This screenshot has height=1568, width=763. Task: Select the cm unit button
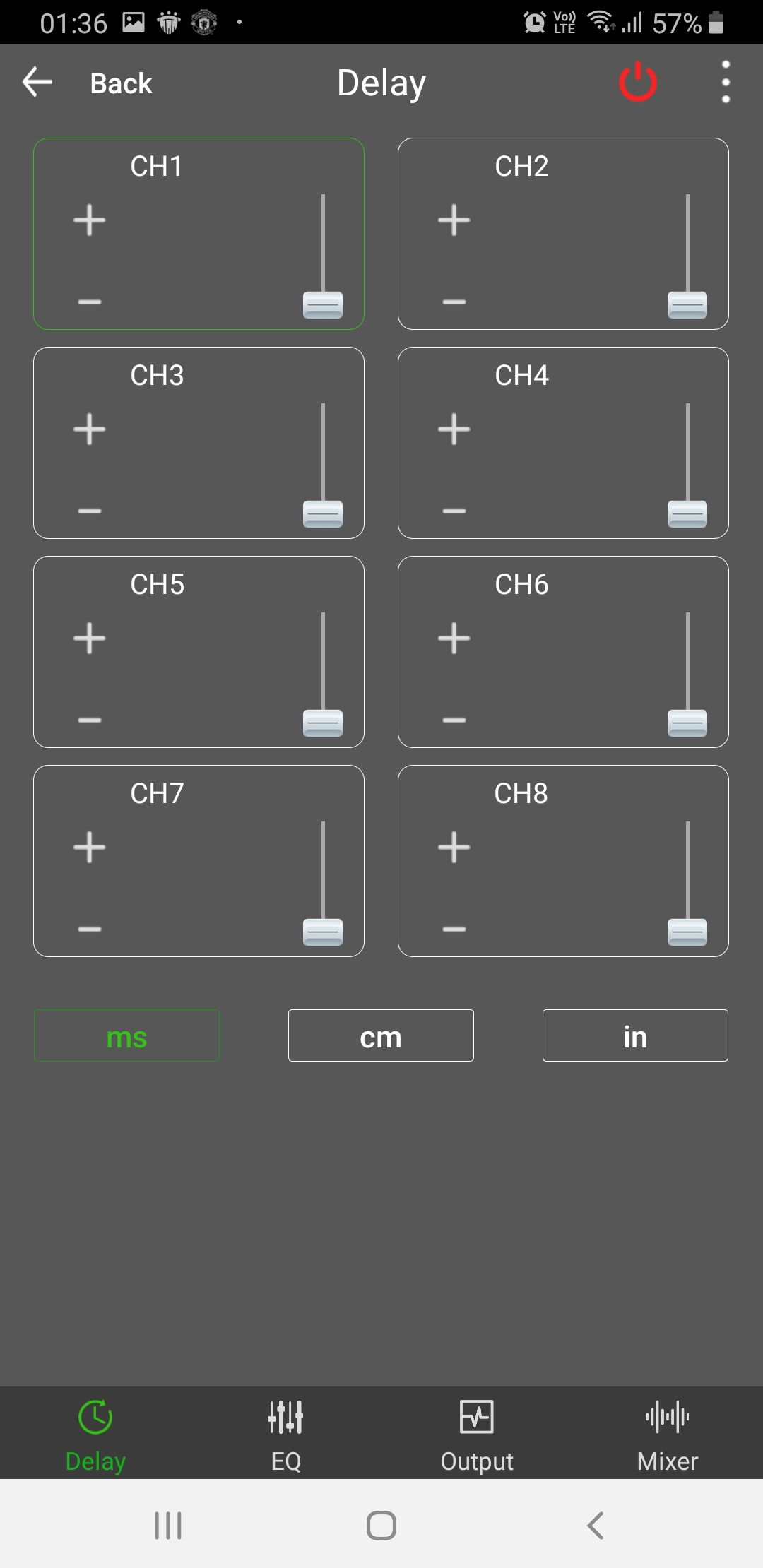click(x=381, y=1035)
